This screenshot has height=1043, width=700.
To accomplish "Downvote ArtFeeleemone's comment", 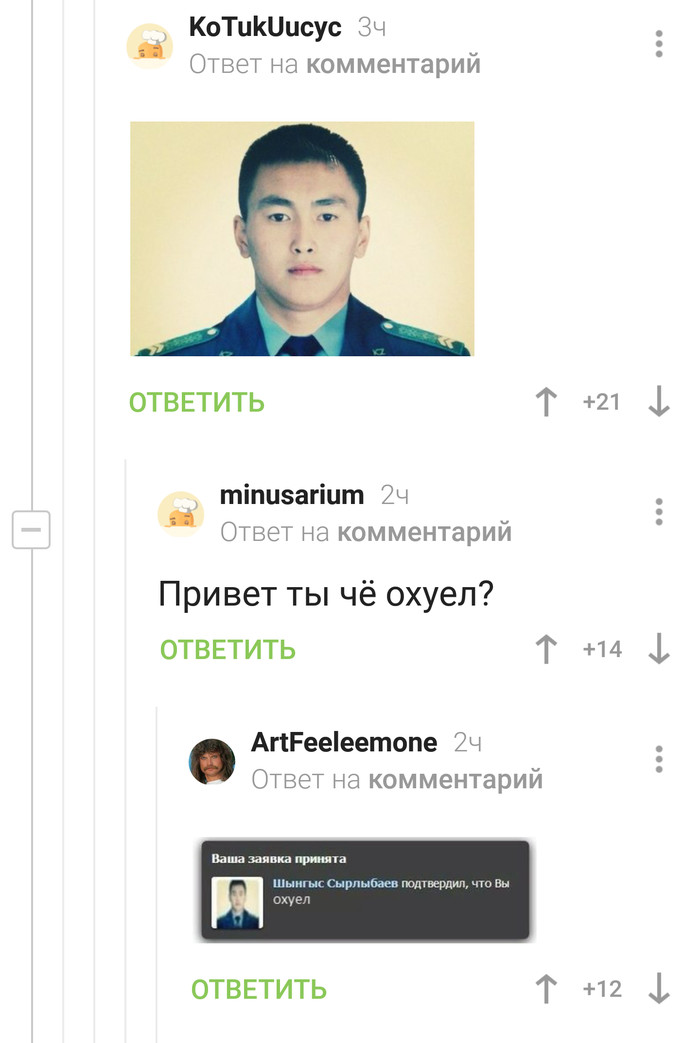I will click(x=658, y=989).
